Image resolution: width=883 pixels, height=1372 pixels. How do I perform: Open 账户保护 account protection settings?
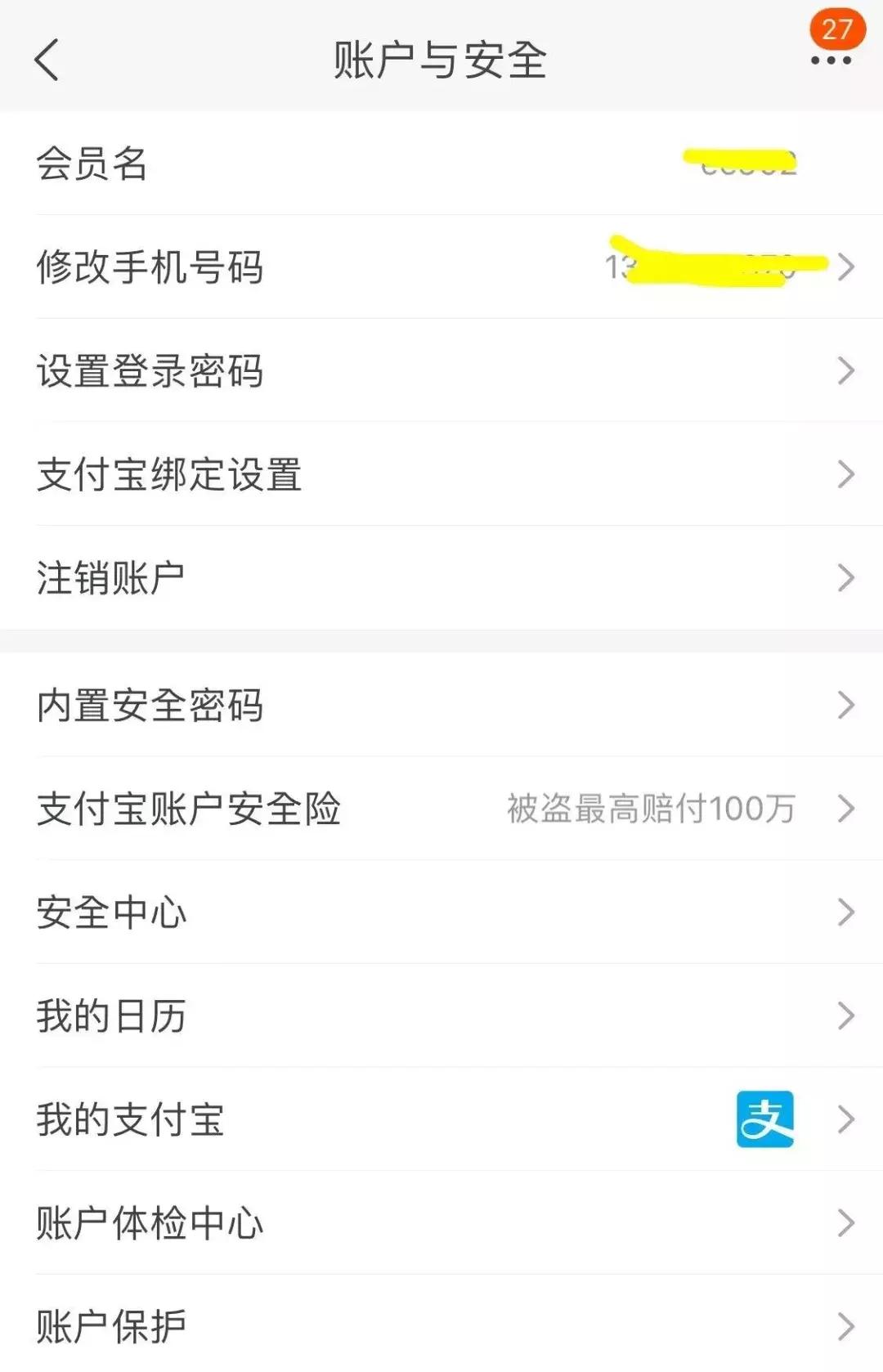(110, 1325)
